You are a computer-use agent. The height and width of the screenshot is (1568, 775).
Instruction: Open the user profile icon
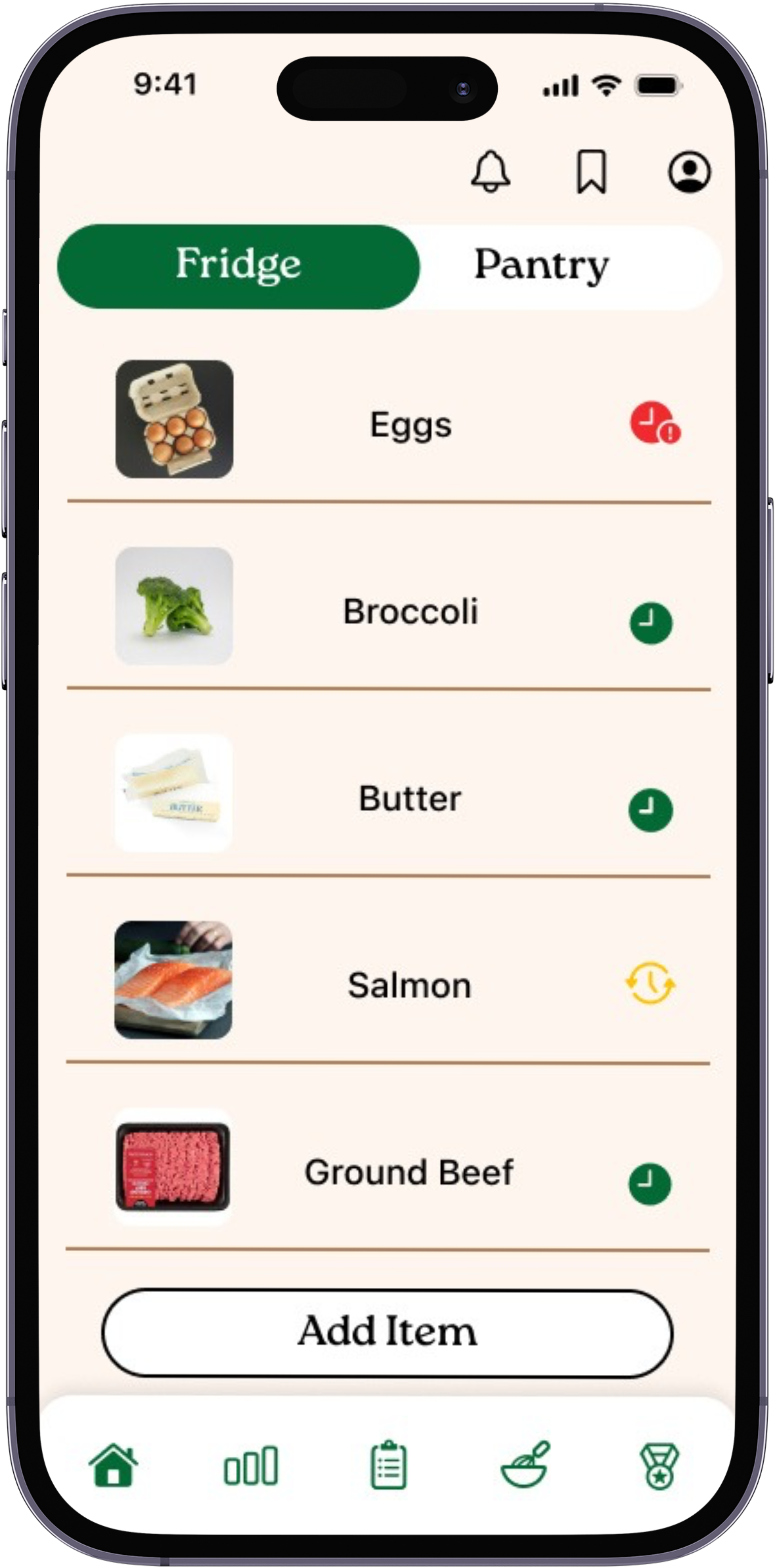[x=689, y=172]
